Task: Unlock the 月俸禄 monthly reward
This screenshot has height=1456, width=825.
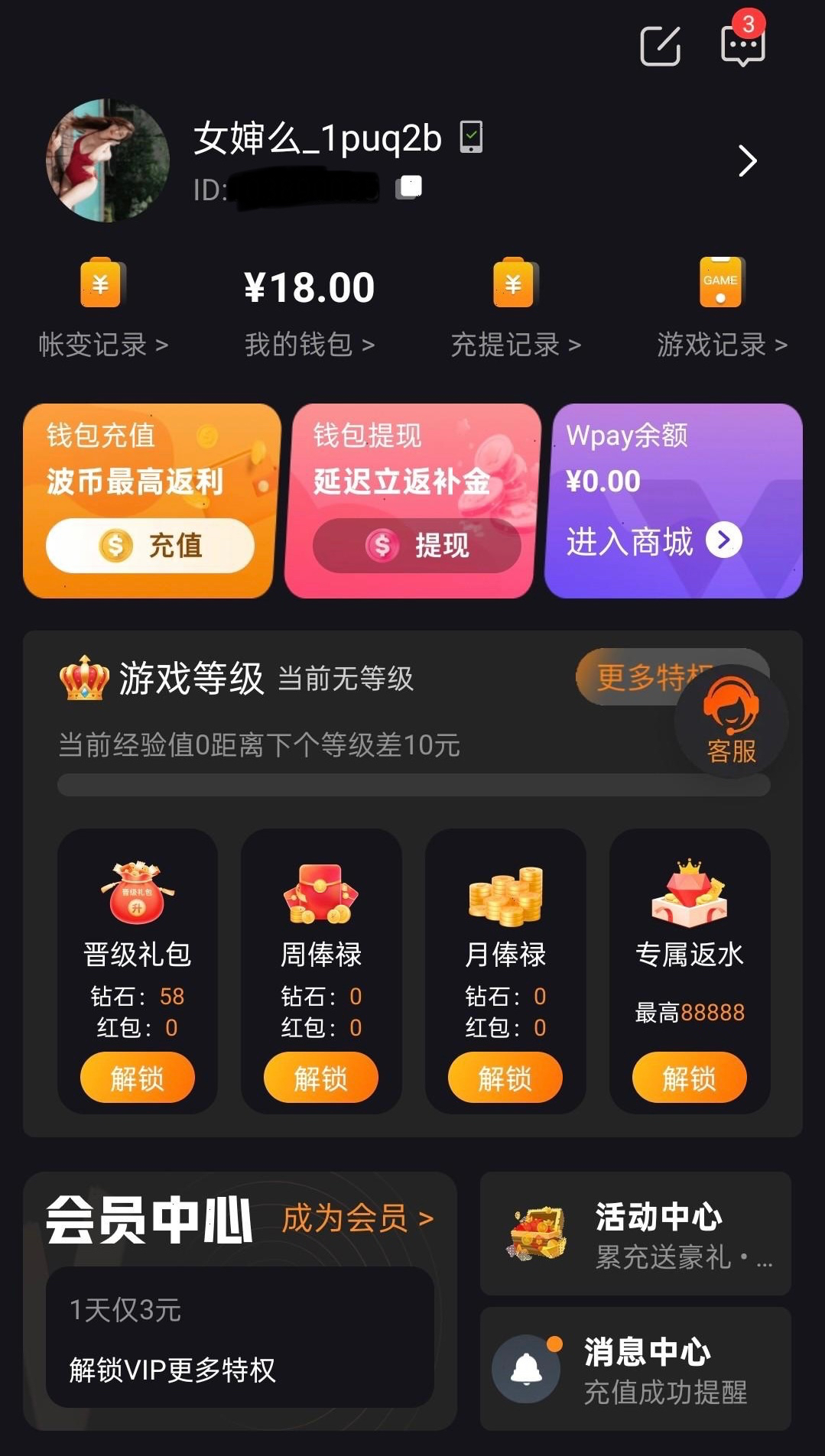Action: coord(505,1078)
